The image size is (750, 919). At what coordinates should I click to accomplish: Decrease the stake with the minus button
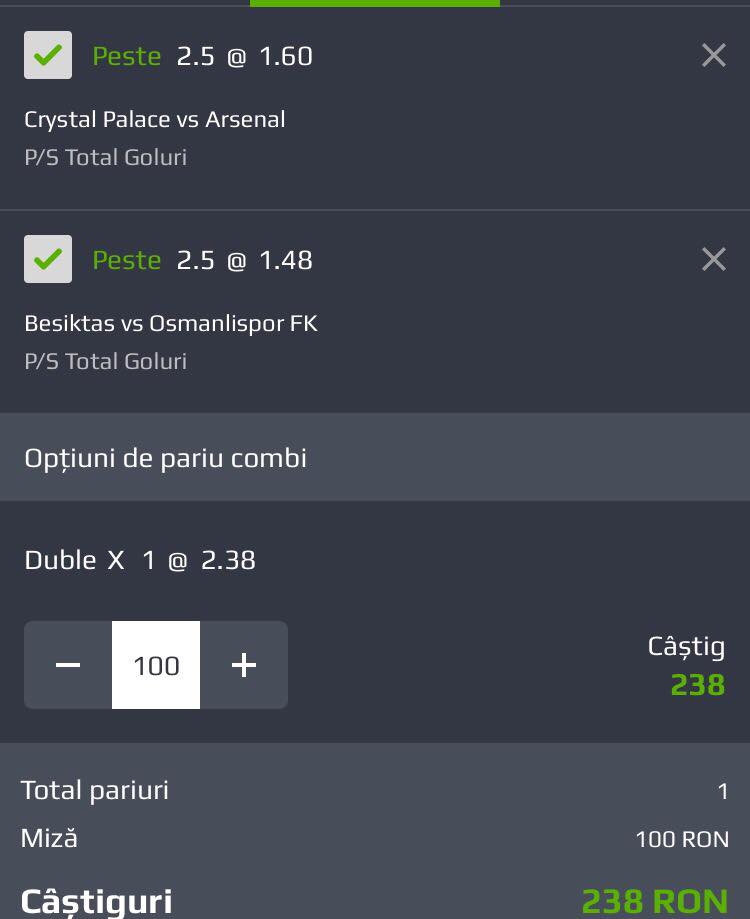click(x=68, y=665)
